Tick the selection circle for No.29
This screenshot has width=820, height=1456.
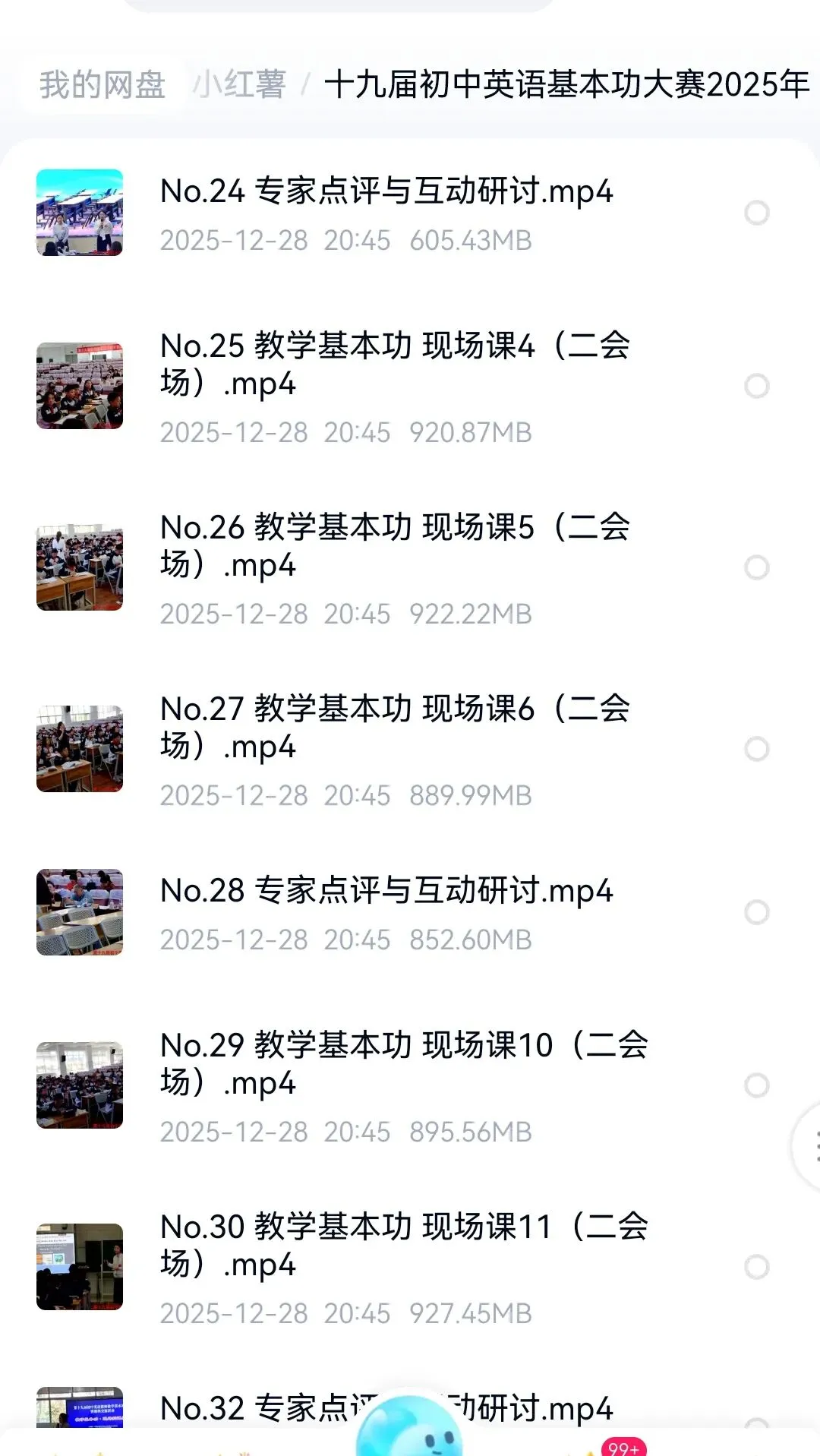coord(756,1085)
